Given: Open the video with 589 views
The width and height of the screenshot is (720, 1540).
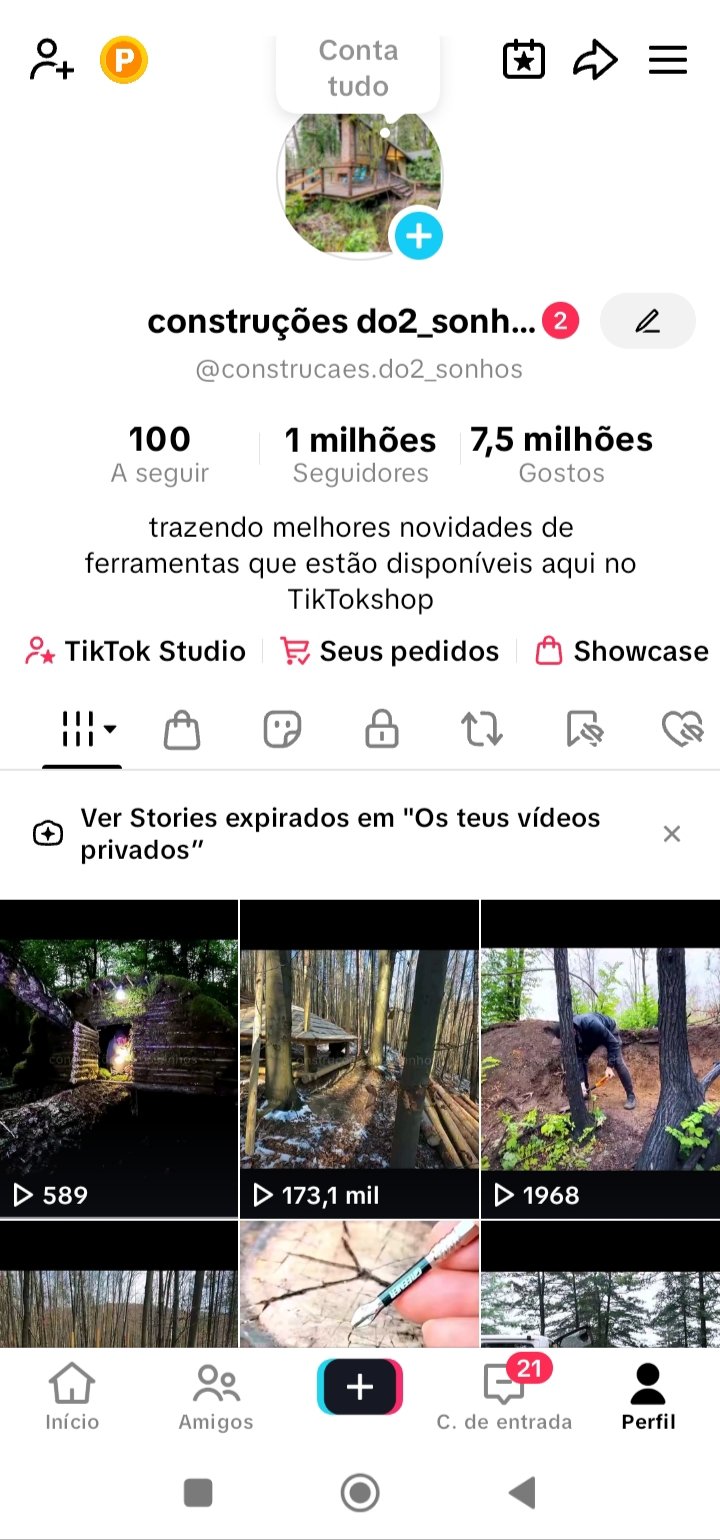Looking at the screenshot, I should click(119, 1057).
